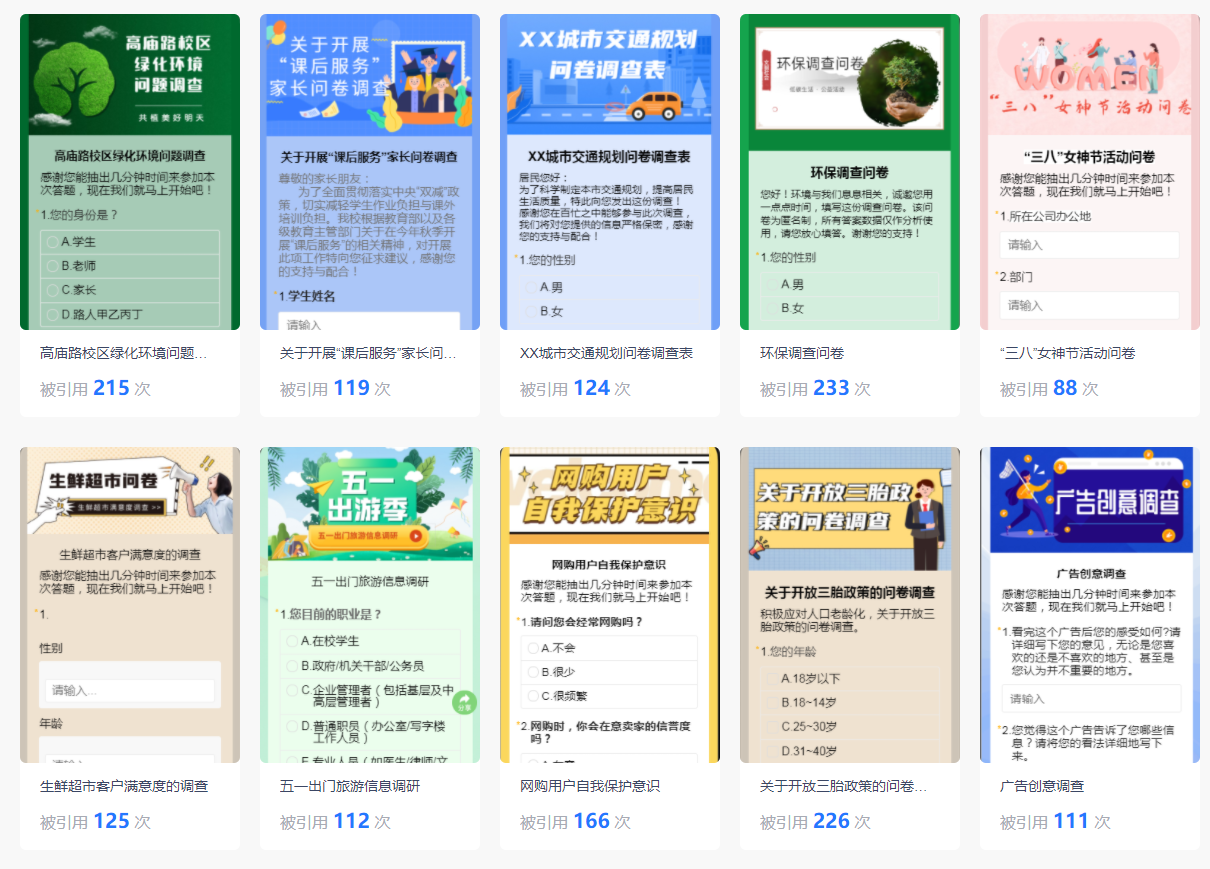View the 关于开放三胎政策的问卷调查 template
This screenshot has width=1210, height=869.
pyautogui.click(x=850, y=648)
